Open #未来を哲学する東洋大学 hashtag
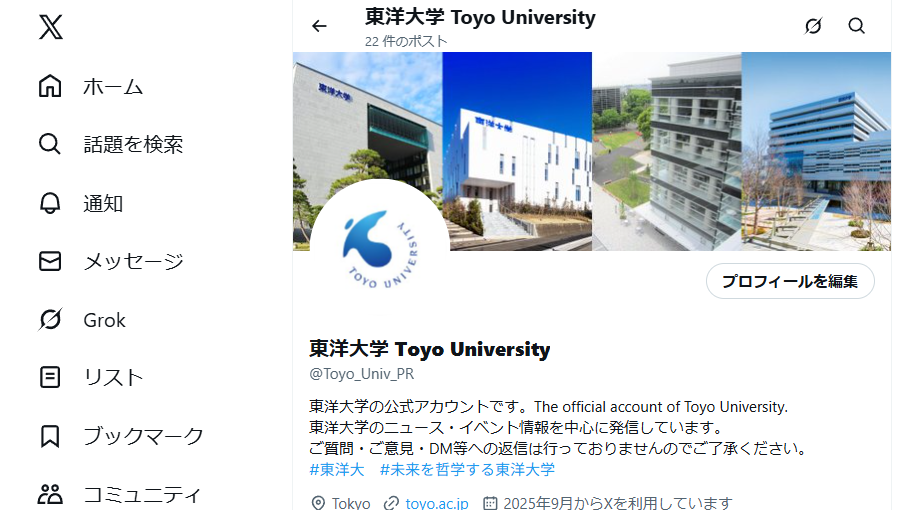 467,469
